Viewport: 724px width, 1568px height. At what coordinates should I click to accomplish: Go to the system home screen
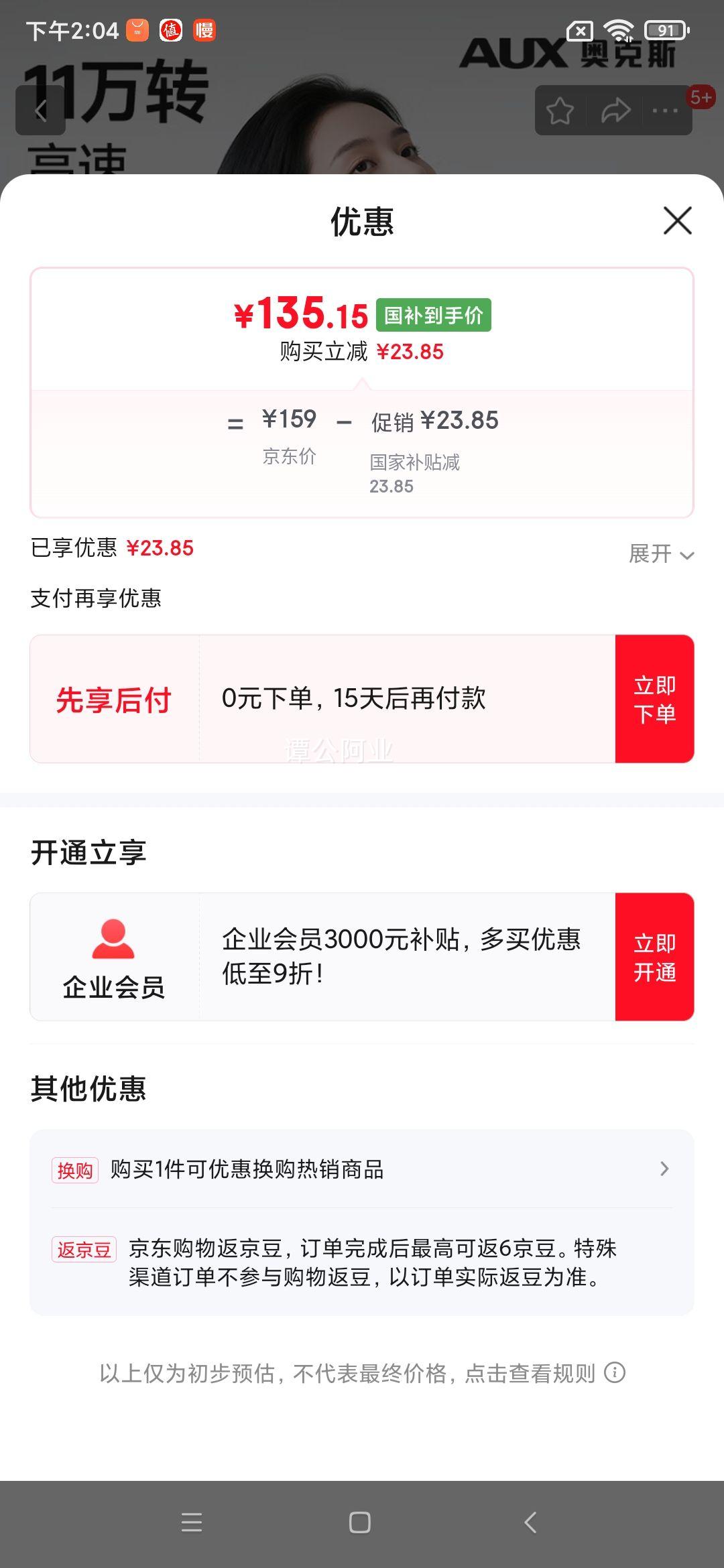click(x=360, y=1522)
